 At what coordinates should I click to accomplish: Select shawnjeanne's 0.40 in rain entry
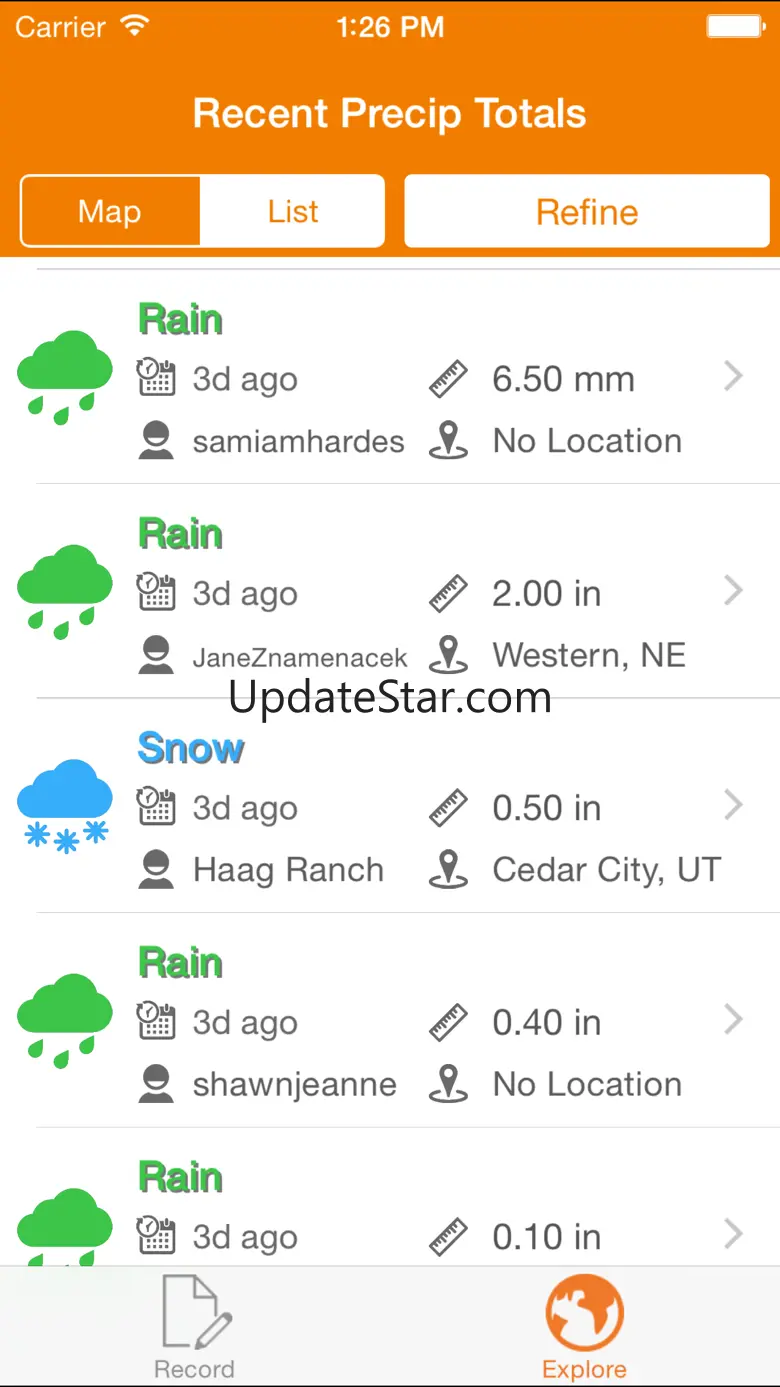pos(400,1023)
